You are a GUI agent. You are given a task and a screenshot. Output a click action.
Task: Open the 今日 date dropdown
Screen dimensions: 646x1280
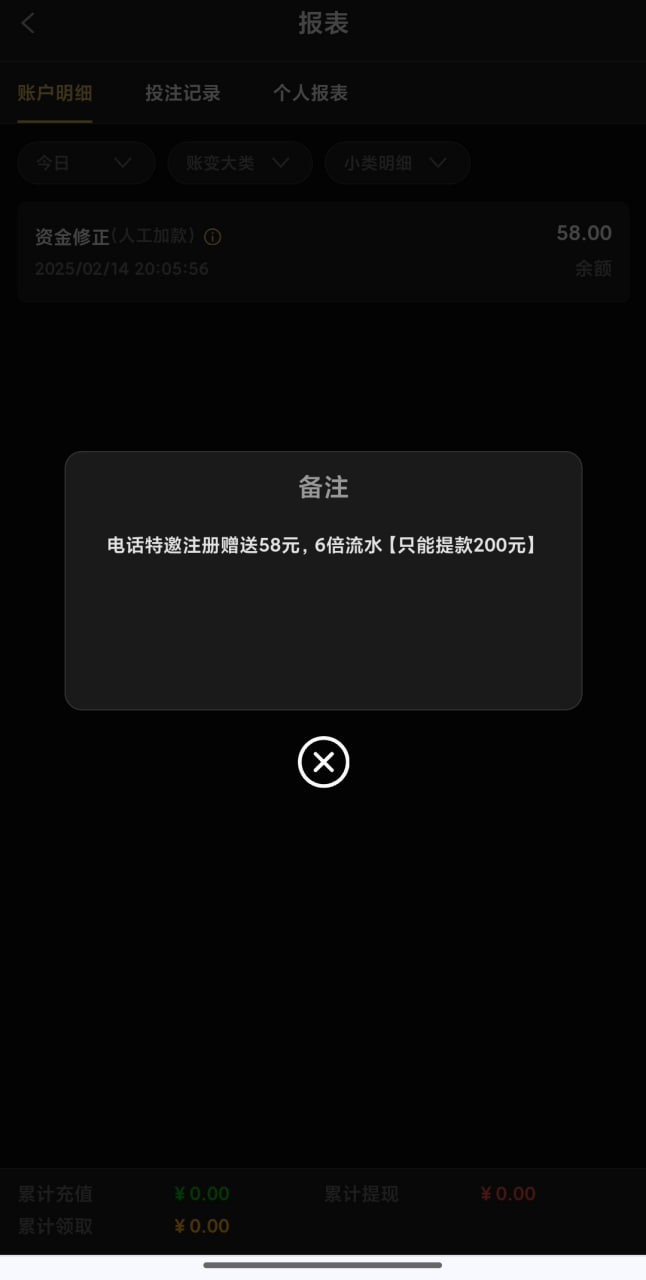coord(86,163)
